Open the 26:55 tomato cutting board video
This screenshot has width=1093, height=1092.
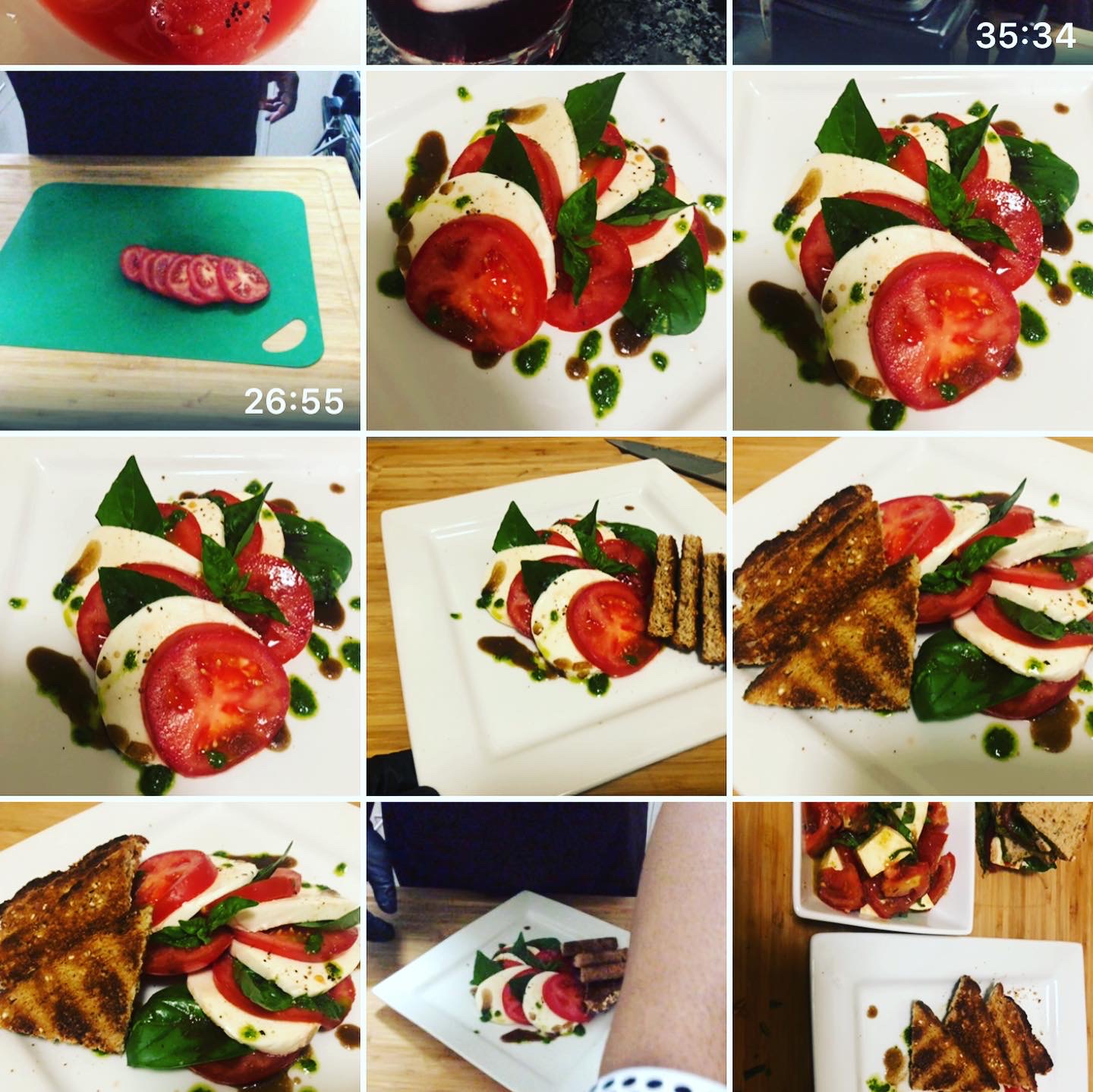(180, 250)
